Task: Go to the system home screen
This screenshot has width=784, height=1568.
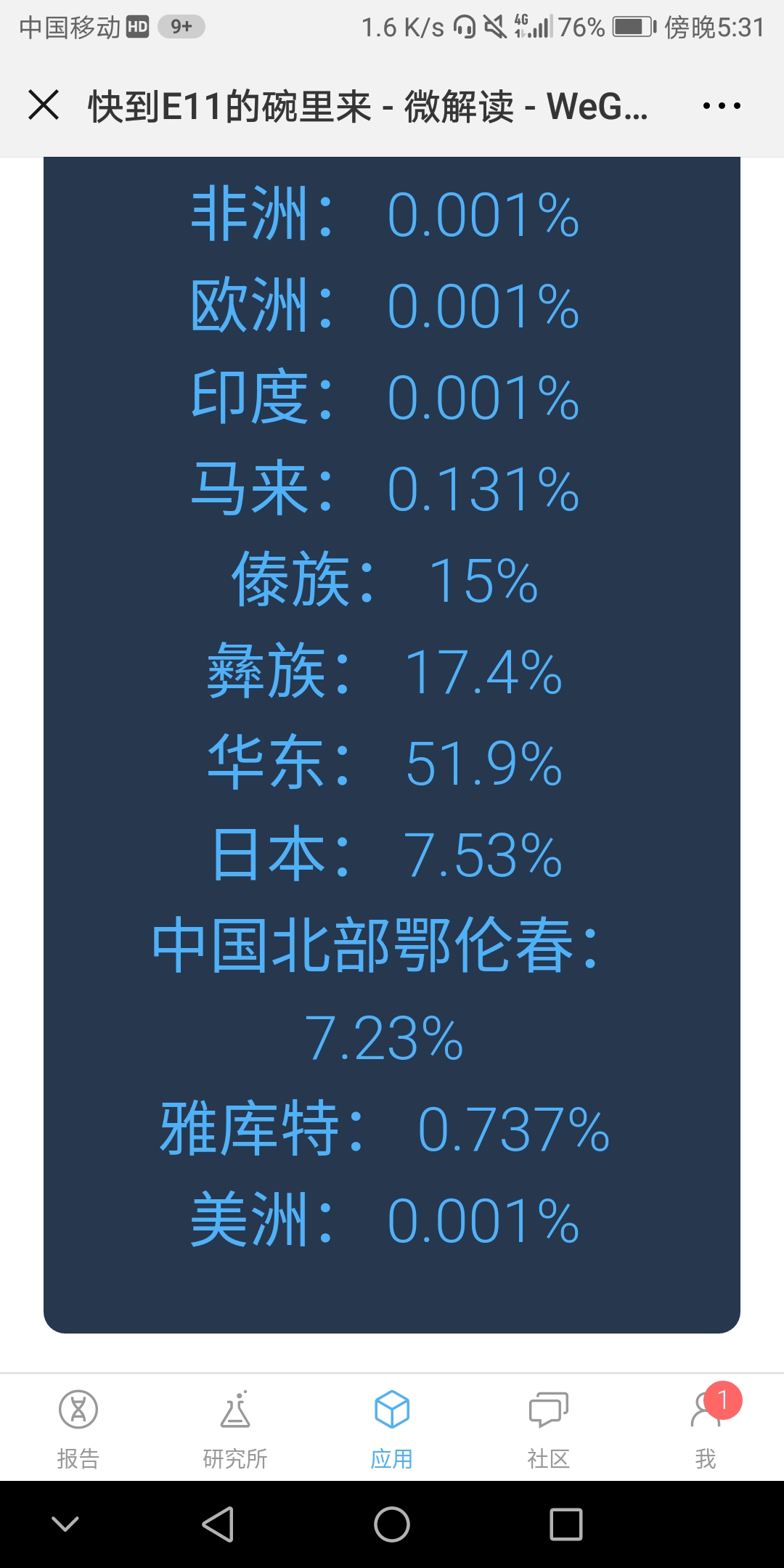Action: coord(392,1524)
